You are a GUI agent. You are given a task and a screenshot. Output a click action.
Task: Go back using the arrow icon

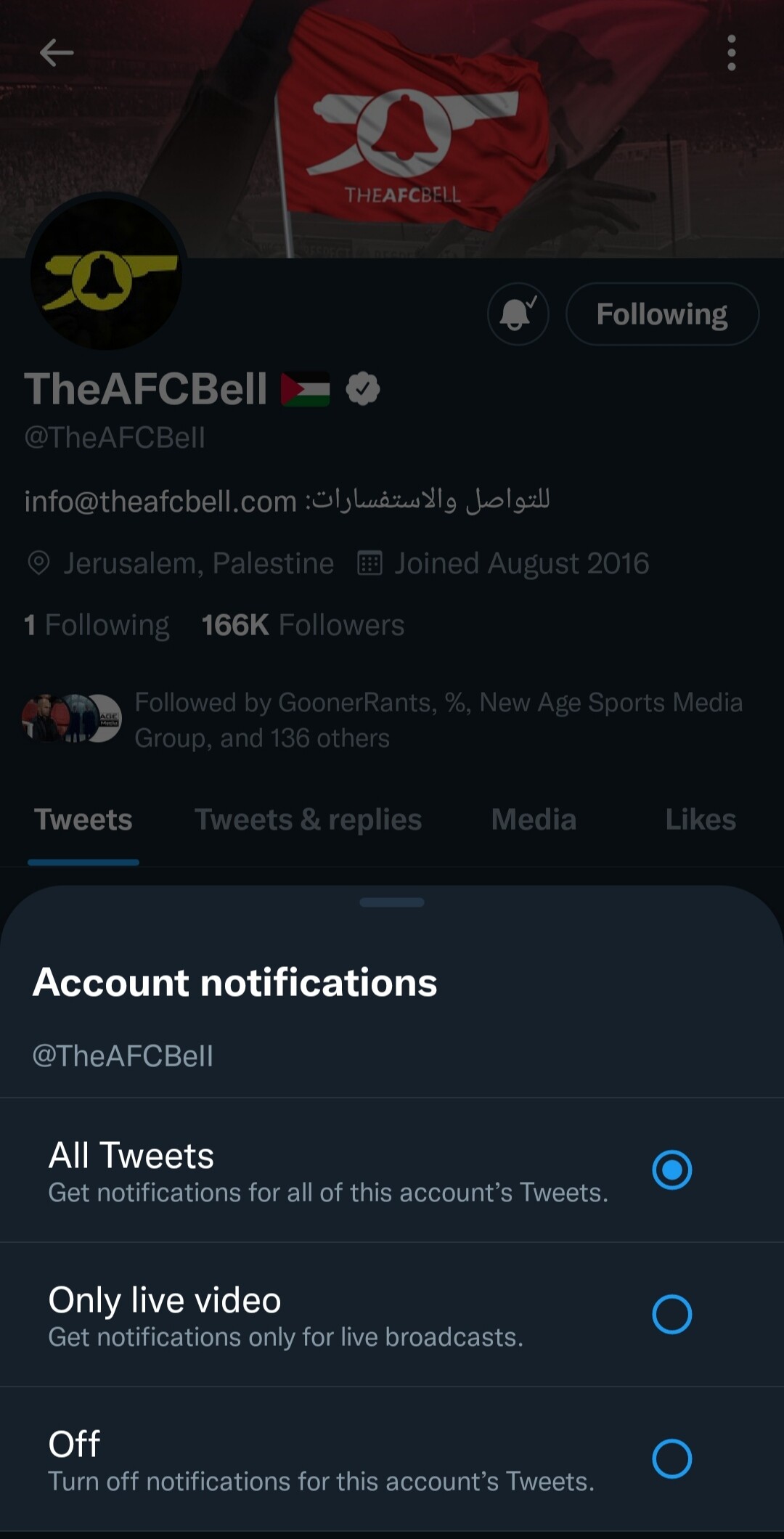(57, 52)
